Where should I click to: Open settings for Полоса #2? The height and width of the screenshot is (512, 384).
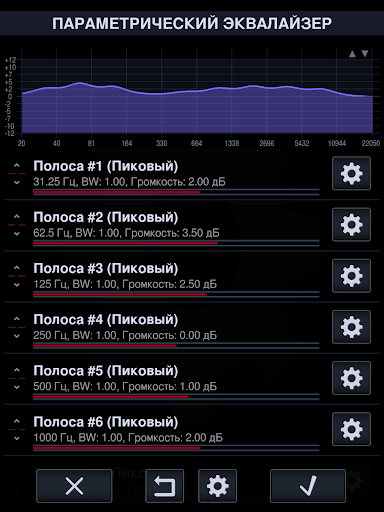(x=351, y=224)
